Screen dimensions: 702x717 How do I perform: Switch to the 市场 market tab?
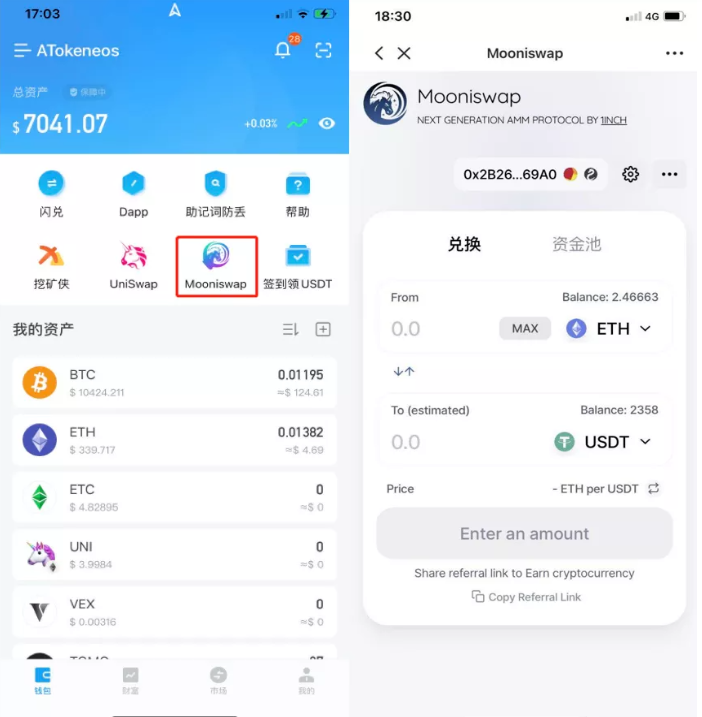point(218,680)
